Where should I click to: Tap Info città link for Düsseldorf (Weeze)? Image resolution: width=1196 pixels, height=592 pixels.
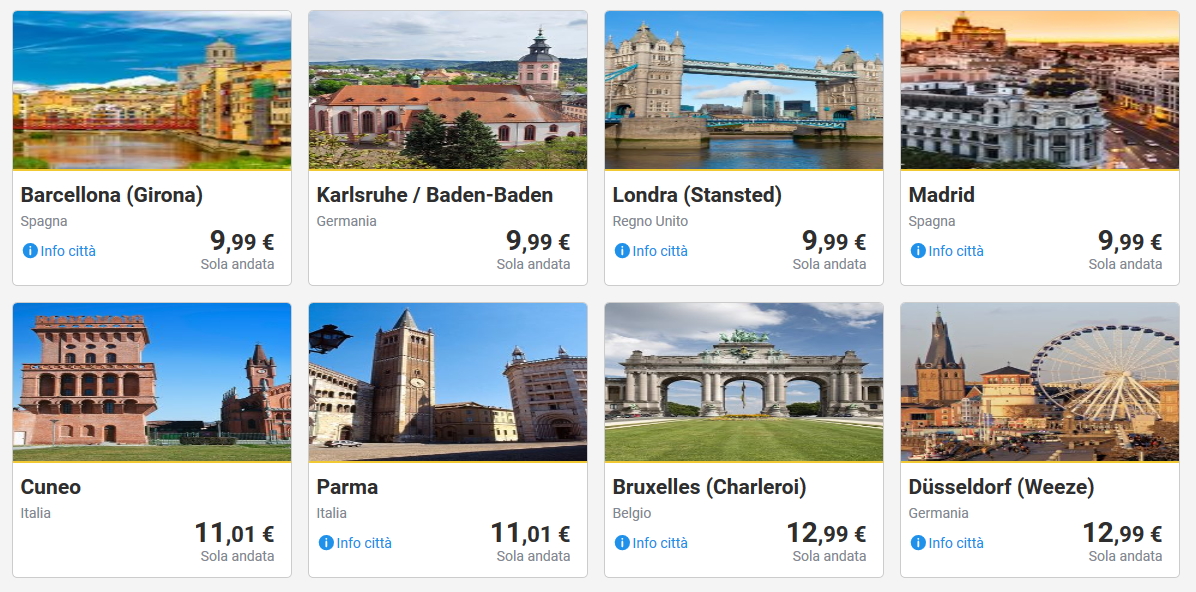pyautogui.click(x=948, y=543)
